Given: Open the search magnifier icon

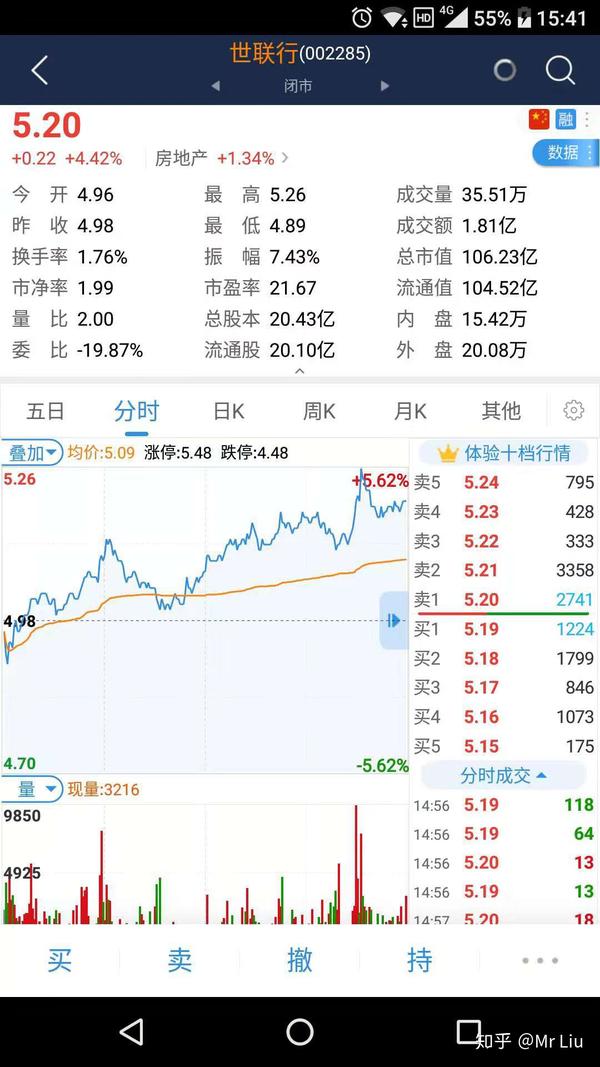Looking at the screenshot, I should (x=560, y=70).
